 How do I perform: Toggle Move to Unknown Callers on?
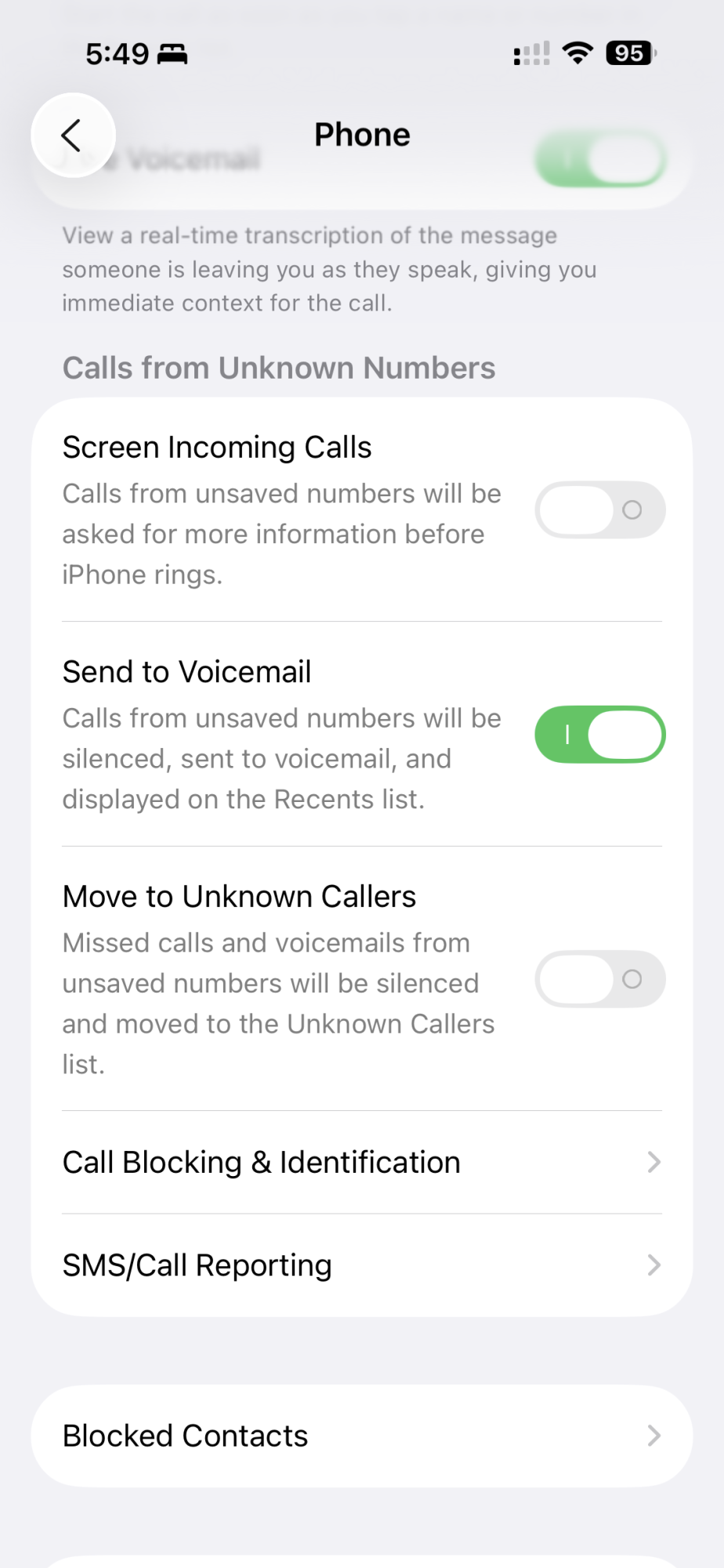599,979
